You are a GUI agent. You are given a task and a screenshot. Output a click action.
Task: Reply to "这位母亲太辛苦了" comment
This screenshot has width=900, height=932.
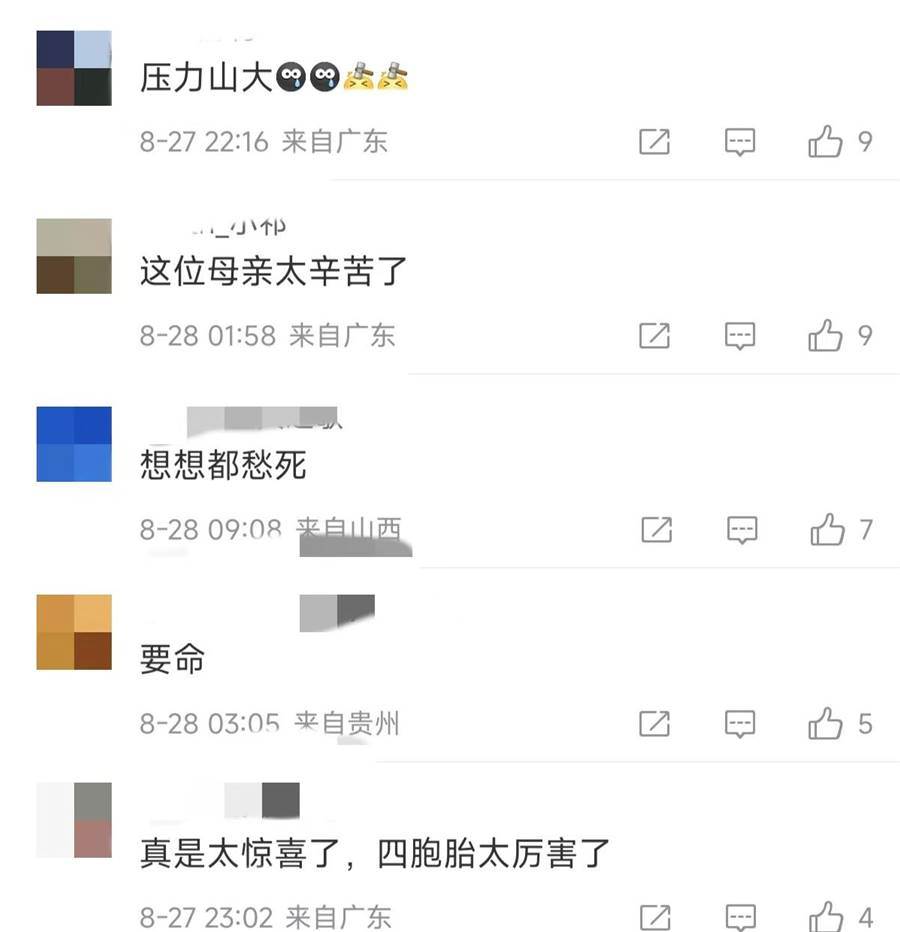[x=739, y=336]
